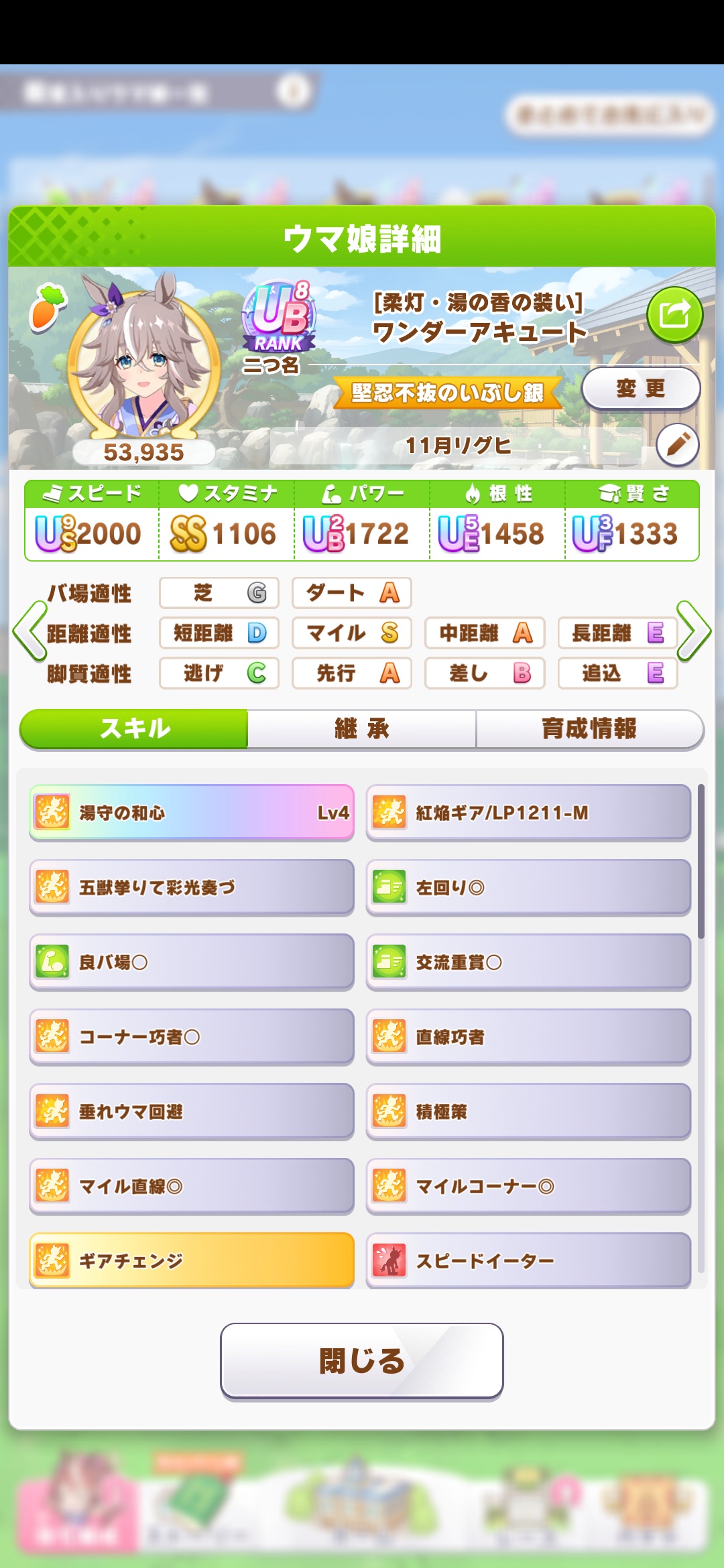Go to the next Uma Musume with right arrow

(x=693, y=631)
